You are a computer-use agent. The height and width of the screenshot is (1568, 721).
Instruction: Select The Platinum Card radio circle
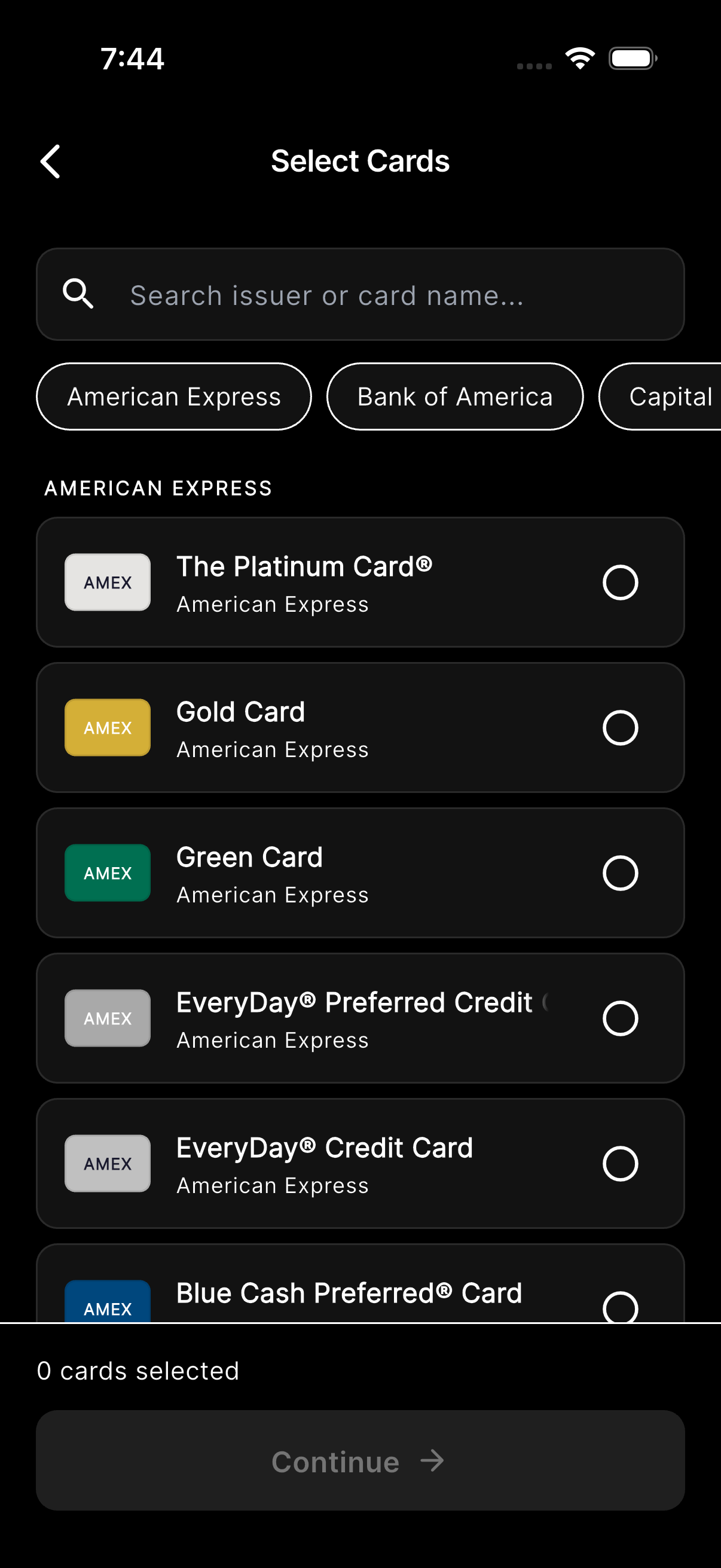pos(621,582)
